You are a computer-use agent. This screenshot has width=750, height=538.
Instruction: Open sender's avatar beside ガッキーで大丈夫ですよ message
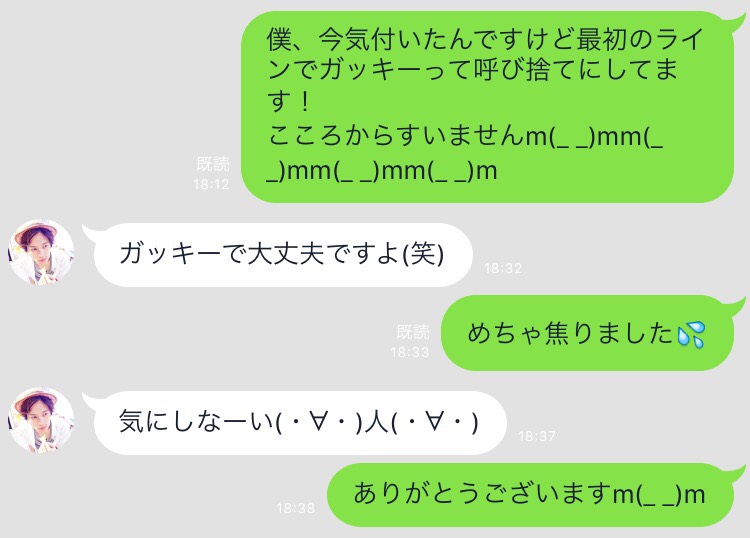point(41,253)
